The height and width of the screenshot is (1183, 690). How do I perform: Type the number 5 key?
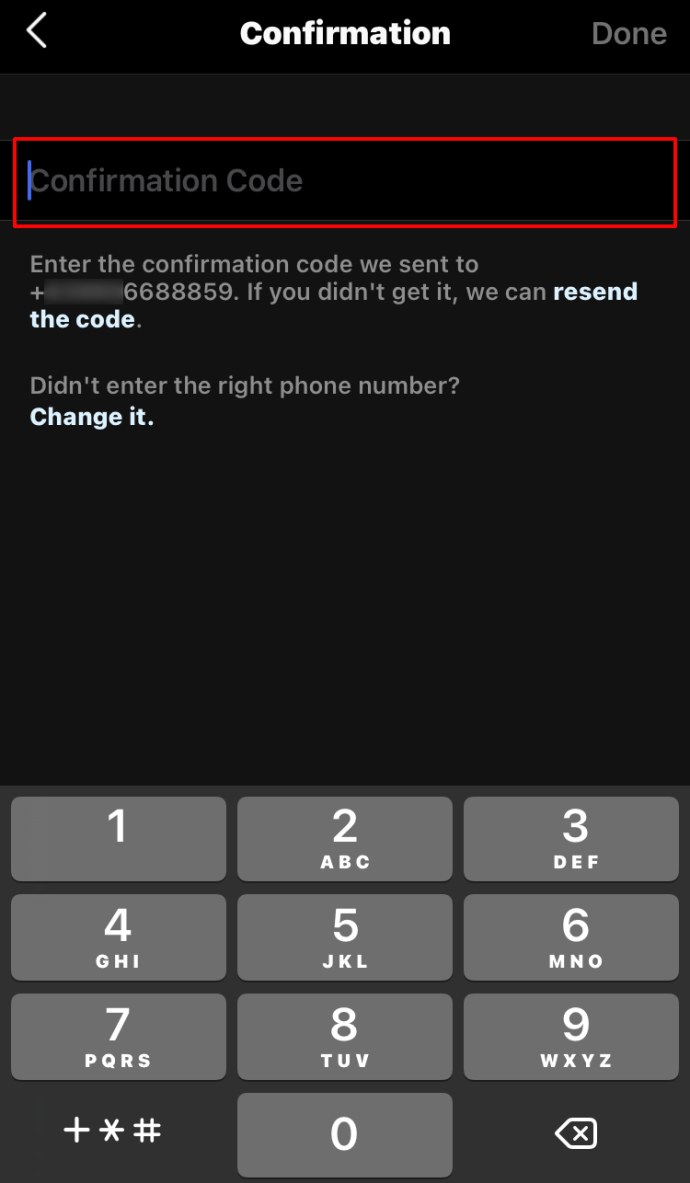pos(345,937)
